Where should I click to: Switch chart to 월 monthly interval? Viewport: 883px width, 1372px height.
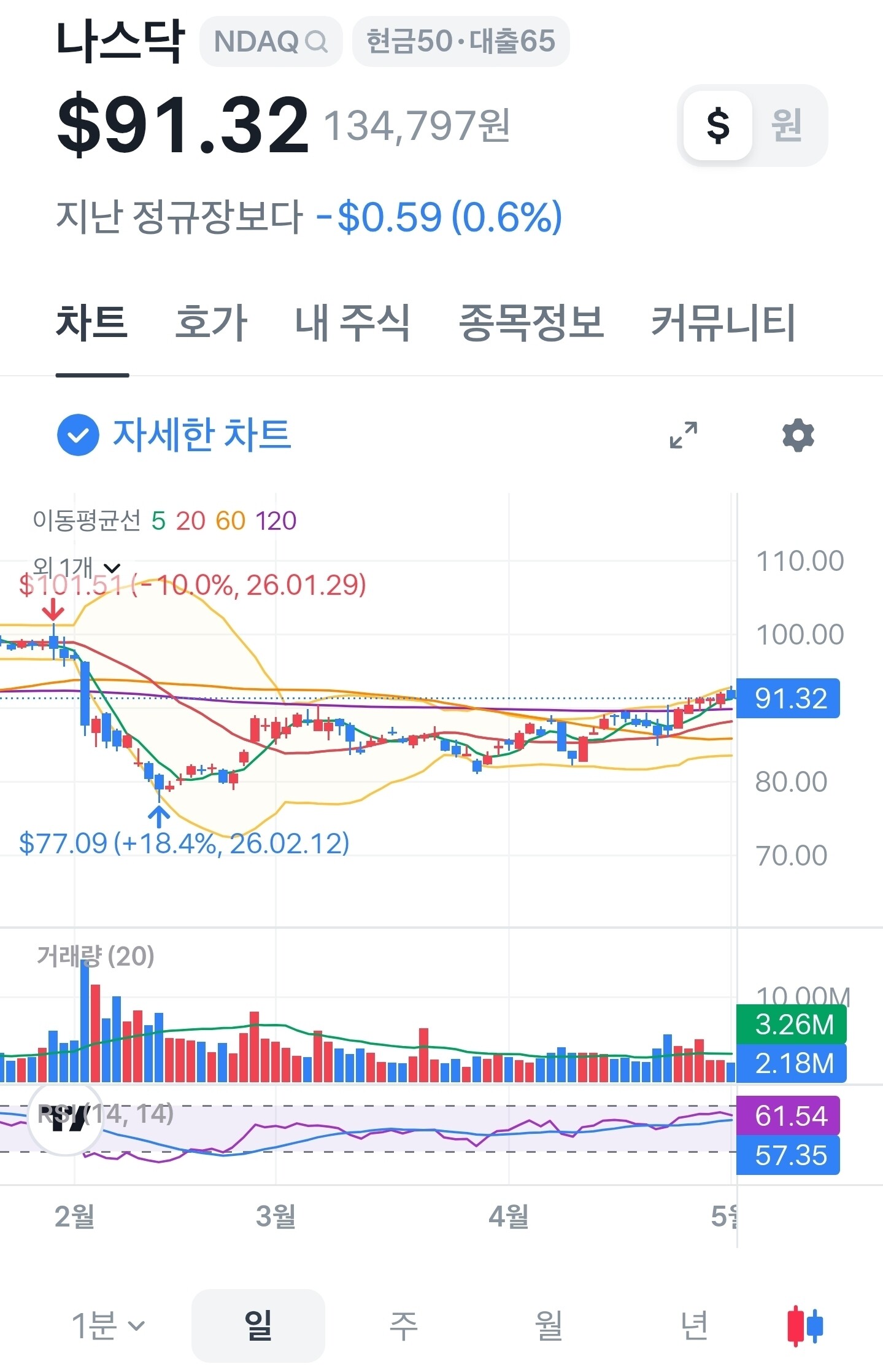coord(549,1326)
